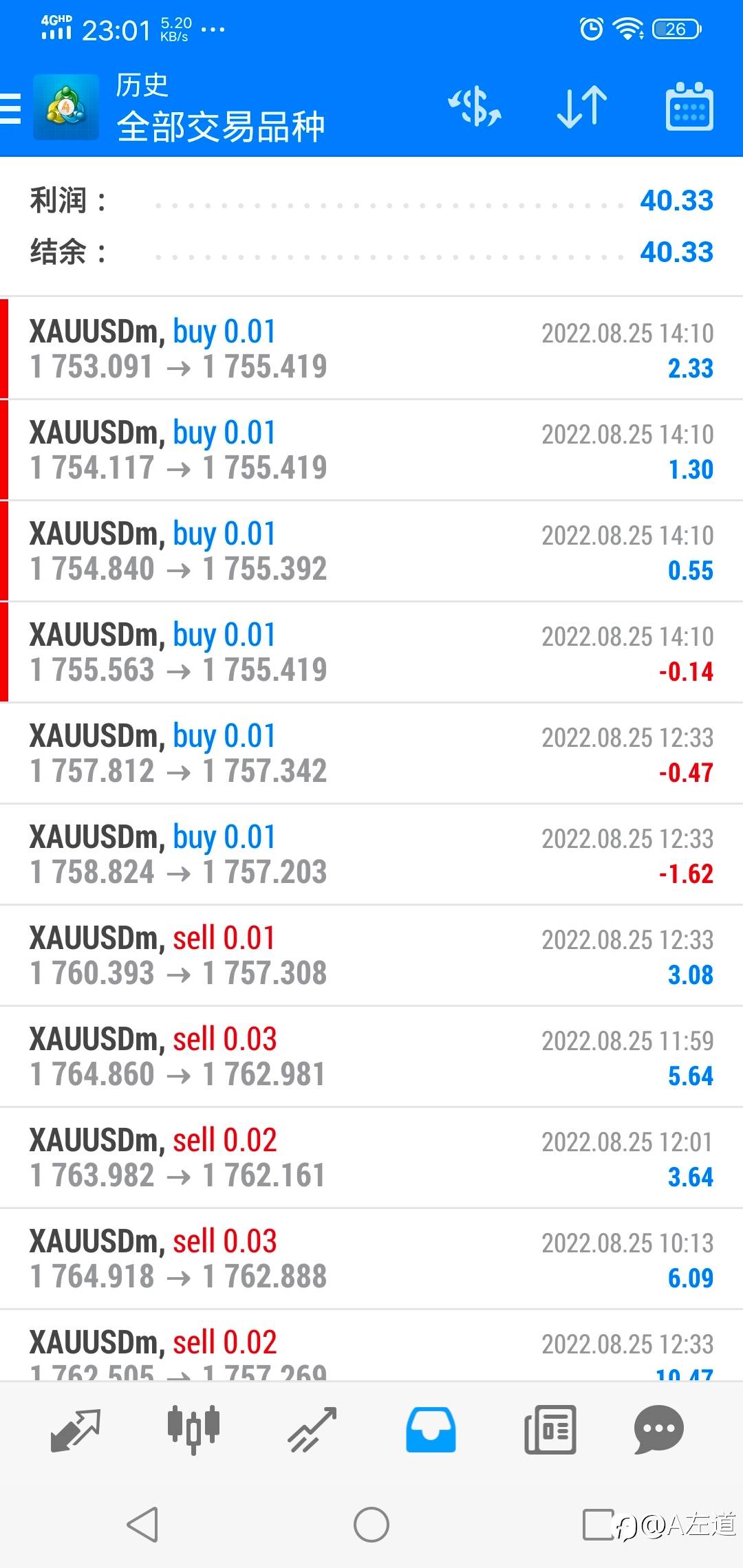Image resolution: width=743 pixels, height=1568 pixels.
Task: Open the calendar date range picker
Action: pos(689,107)
